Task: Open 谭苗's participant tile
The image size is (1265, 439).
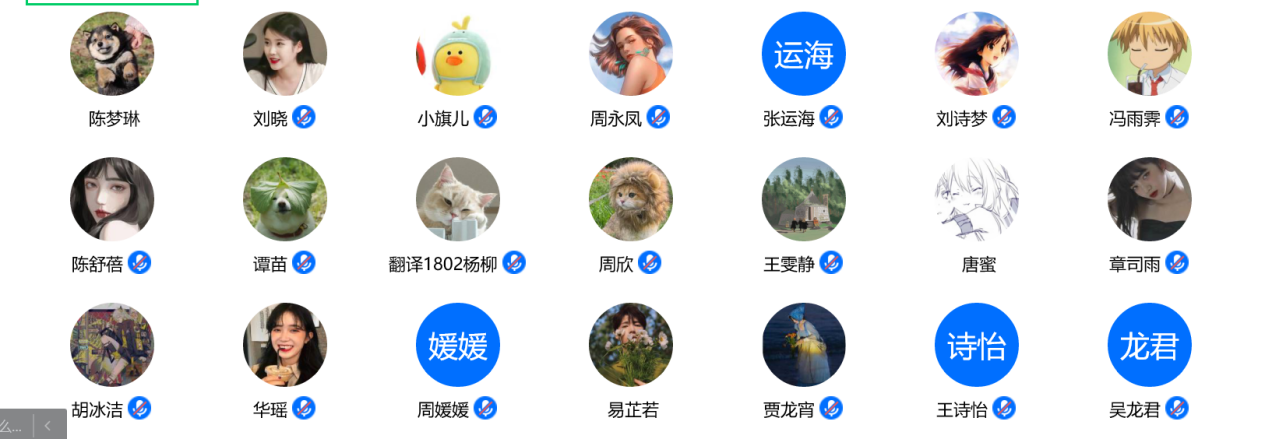Action: (285, 199)
